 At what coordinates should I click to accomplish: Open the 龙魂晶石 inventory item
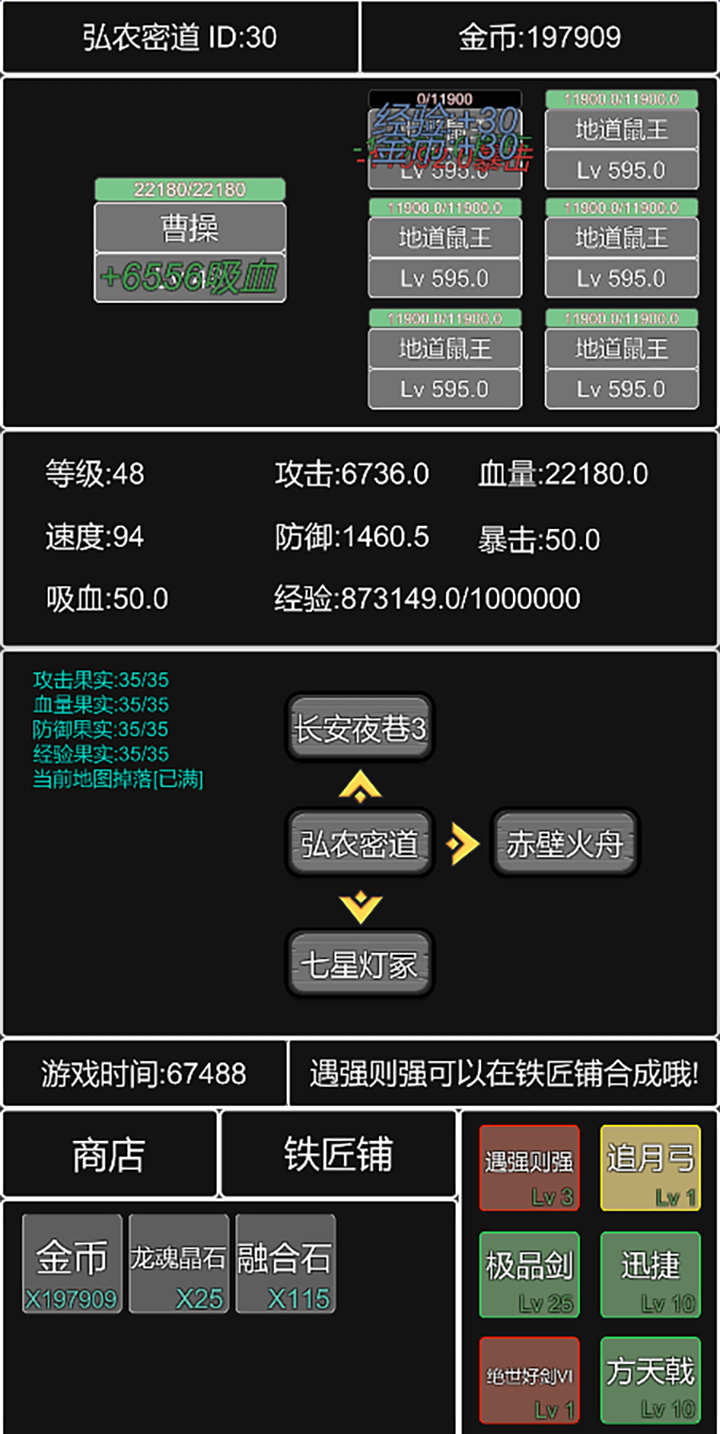pyautogui.click(x=179, y=1264)
